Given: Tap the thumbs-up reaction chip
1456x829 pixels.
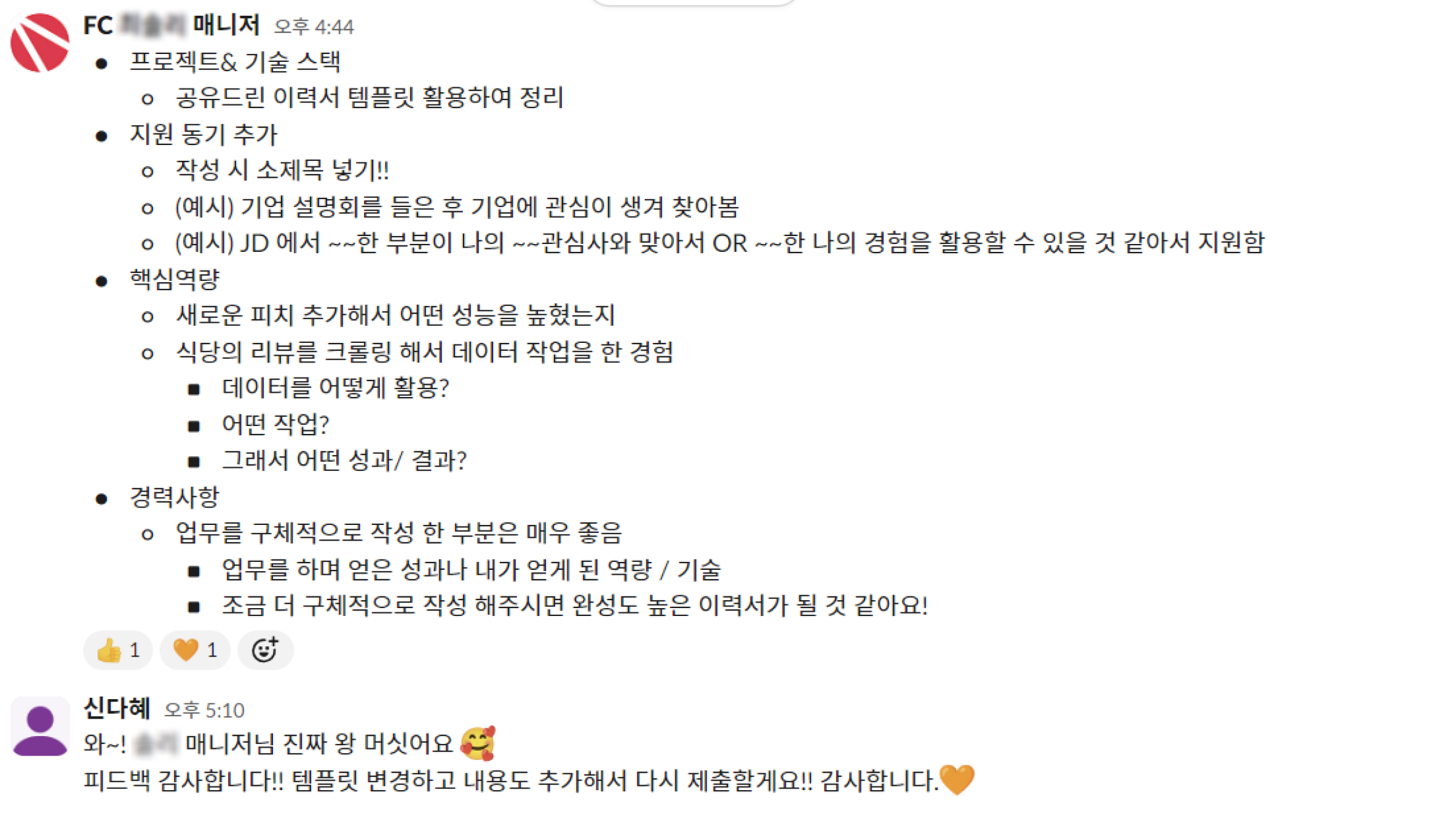Looking at the screenshot, I should (118, 651).
